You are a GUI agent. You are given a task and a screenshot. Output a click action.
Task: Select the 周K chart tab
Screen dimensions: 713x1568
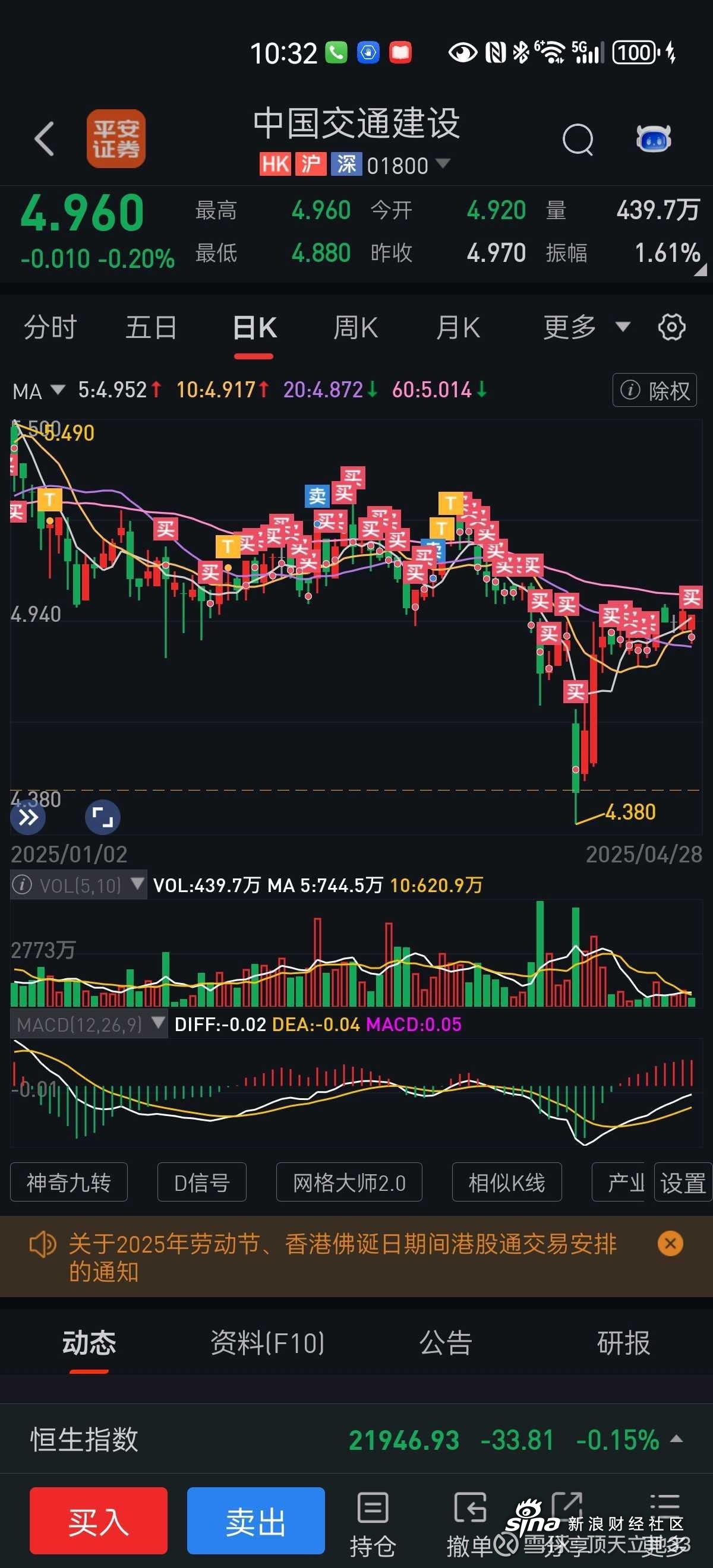tap(355, 327)
